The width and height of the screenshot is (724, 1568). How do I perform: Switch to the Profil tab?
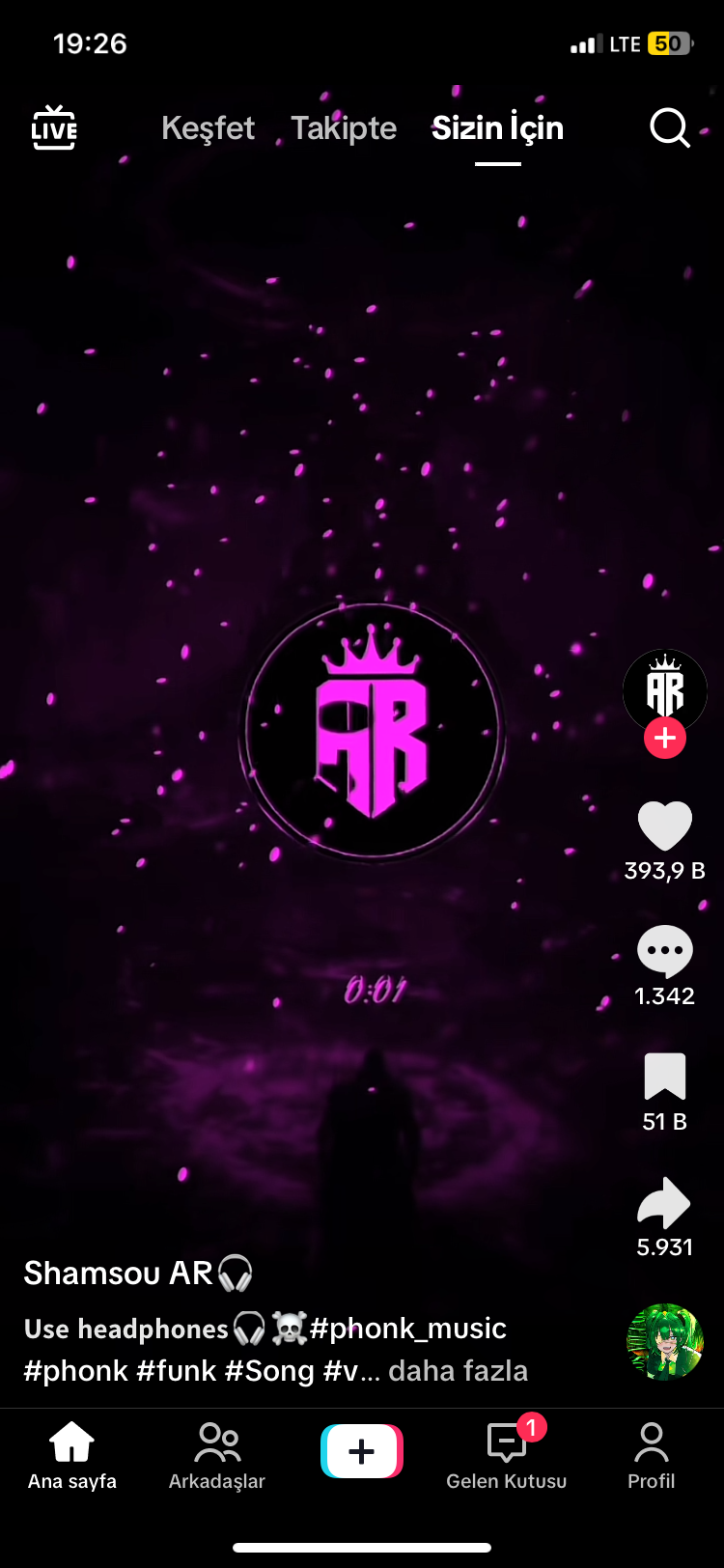tap(652, 1454)
